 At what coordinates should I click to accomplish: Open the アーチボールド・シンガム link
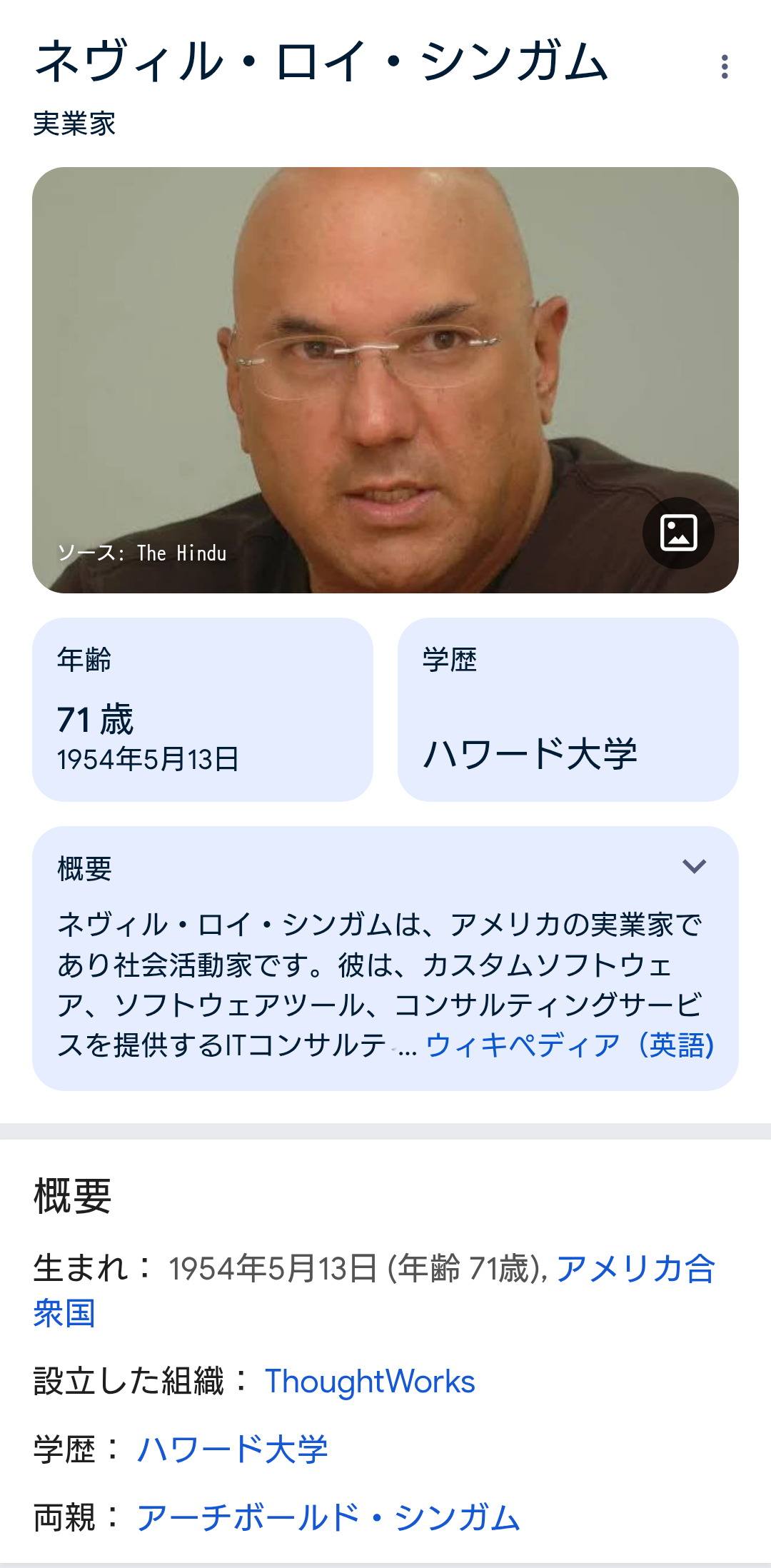point(328,1517)
